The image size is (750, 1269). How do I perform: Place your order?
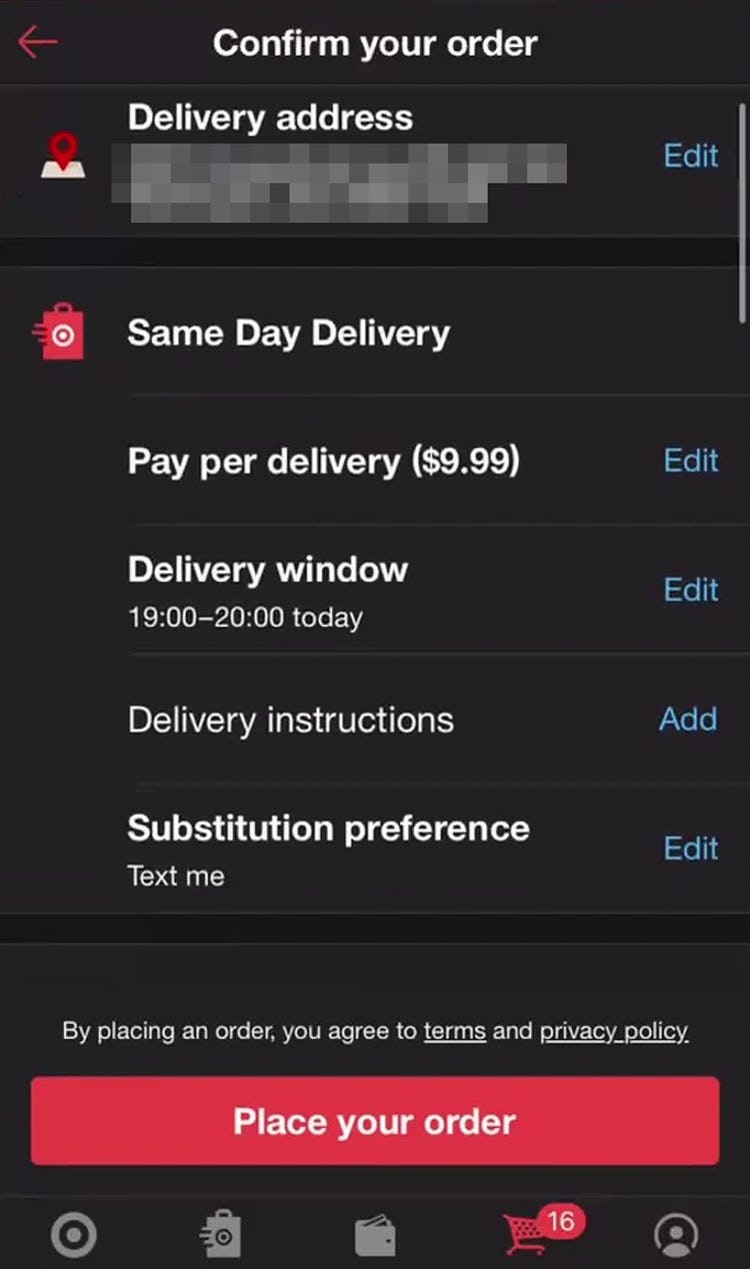click(x=375, y=1121)
